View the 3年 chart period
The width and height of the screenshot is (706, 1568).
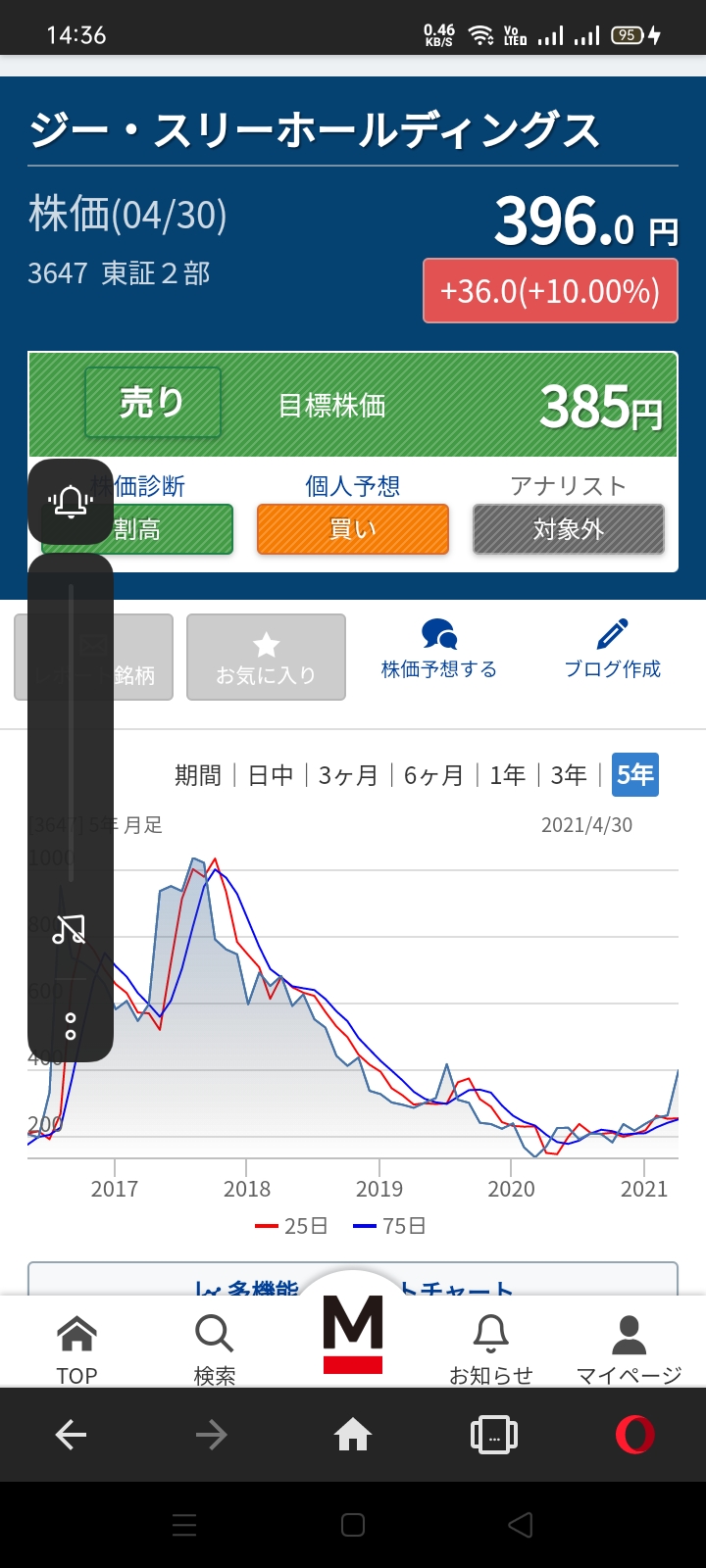[569, 775]
